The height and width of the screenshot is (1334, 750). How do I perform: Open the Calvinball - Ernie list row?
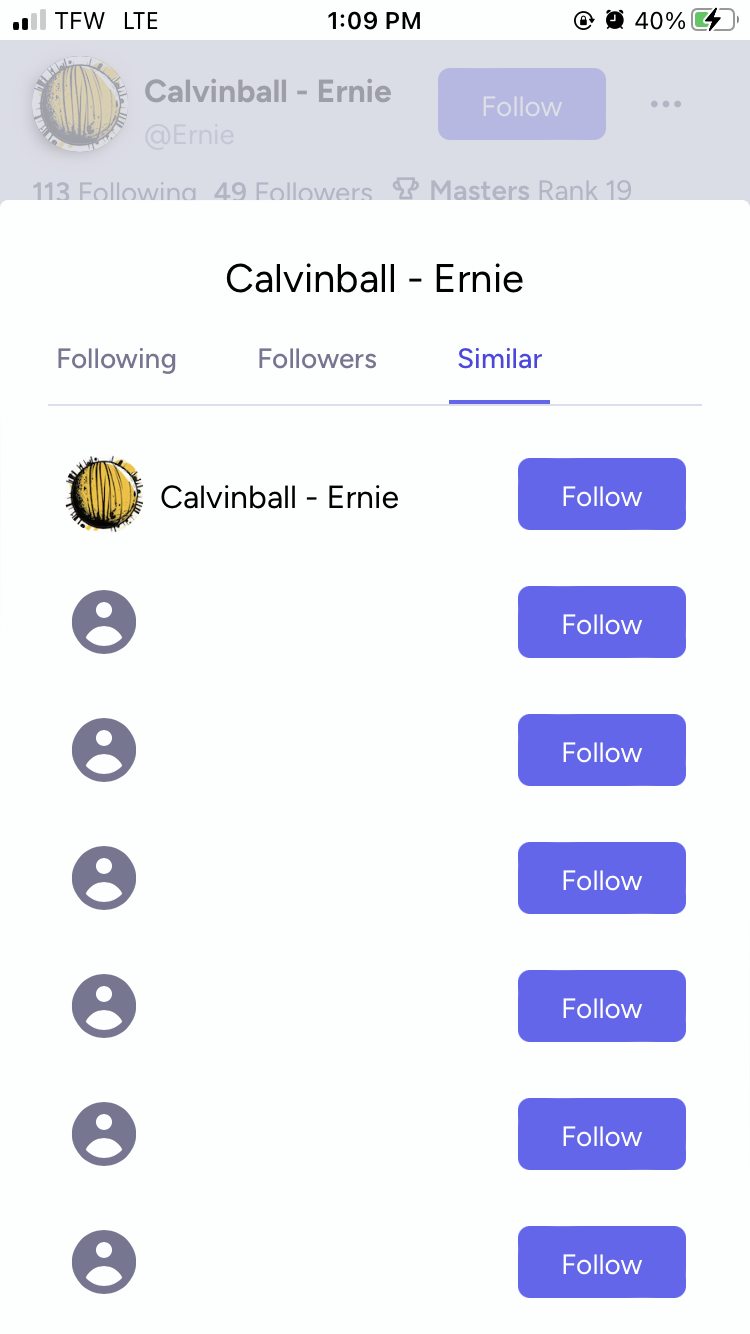(x=279, y=497)
